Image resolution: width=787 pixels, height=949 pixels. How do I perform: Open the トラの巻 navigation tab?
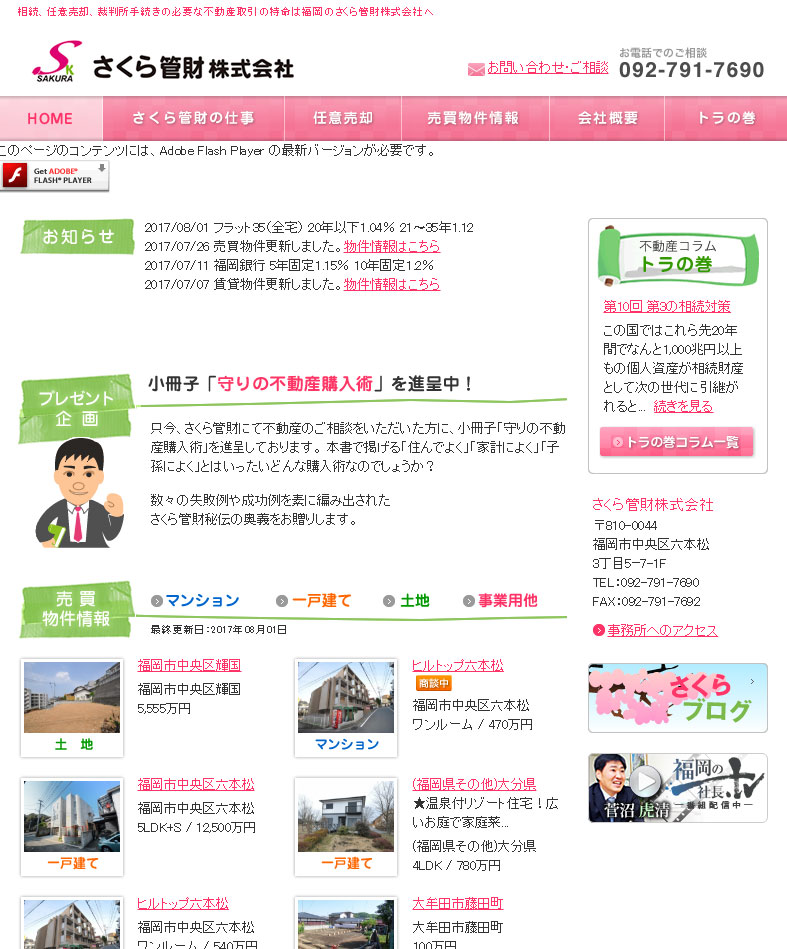tap(726, 118)
